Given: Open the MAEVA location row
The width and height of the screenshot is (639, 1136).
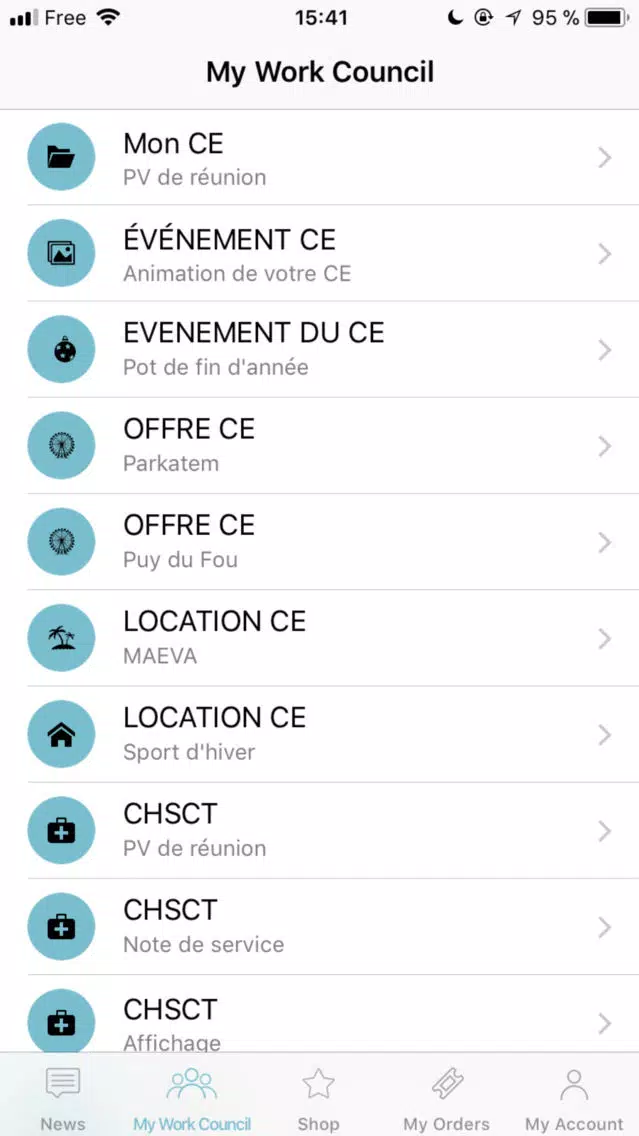Looking at the screenshot, I should click(320, 638).
